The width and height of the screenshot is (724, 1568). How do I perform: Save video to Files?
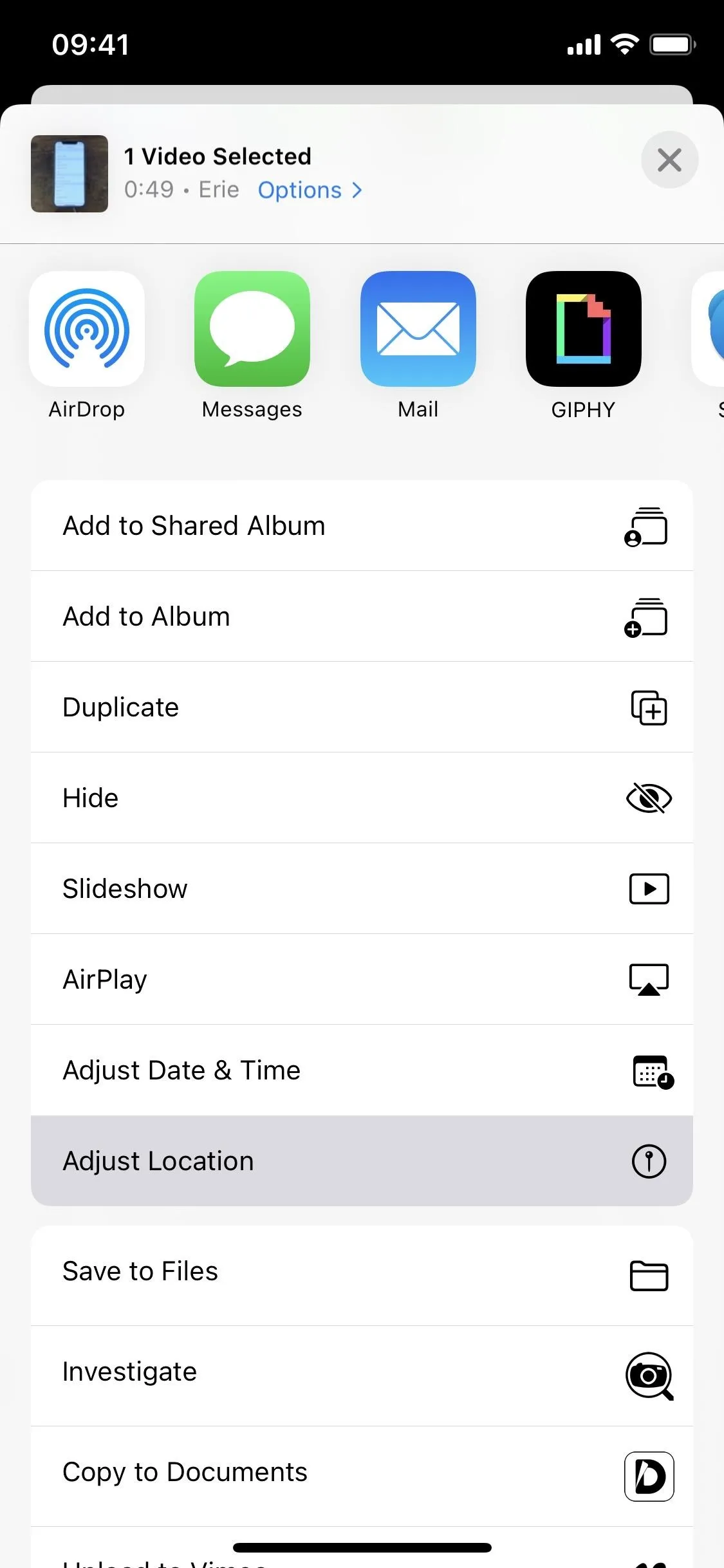point(362,1275)
